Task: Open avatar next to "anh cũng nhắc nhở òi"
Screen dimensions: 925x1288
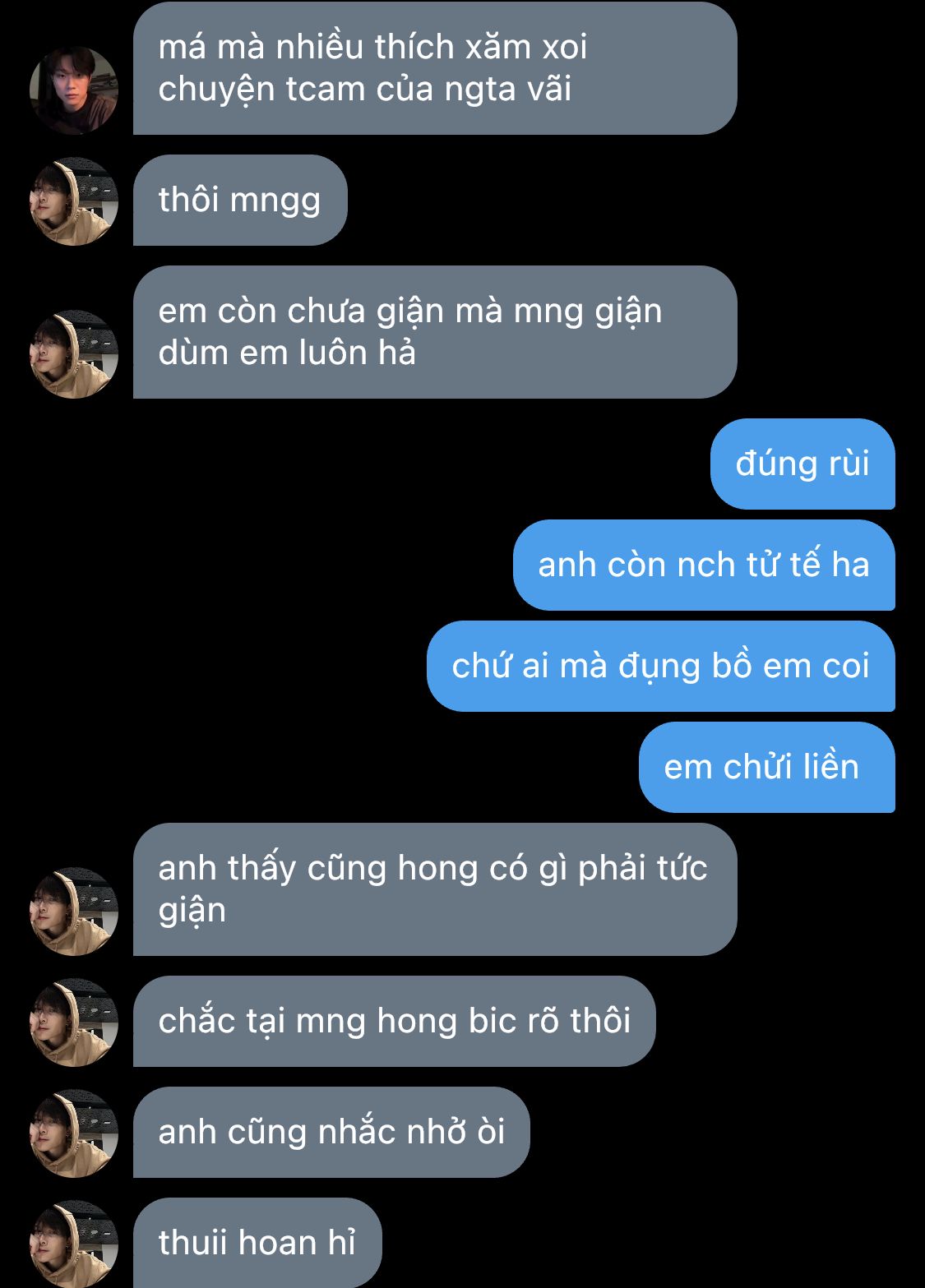Action: click(74, 1133)
